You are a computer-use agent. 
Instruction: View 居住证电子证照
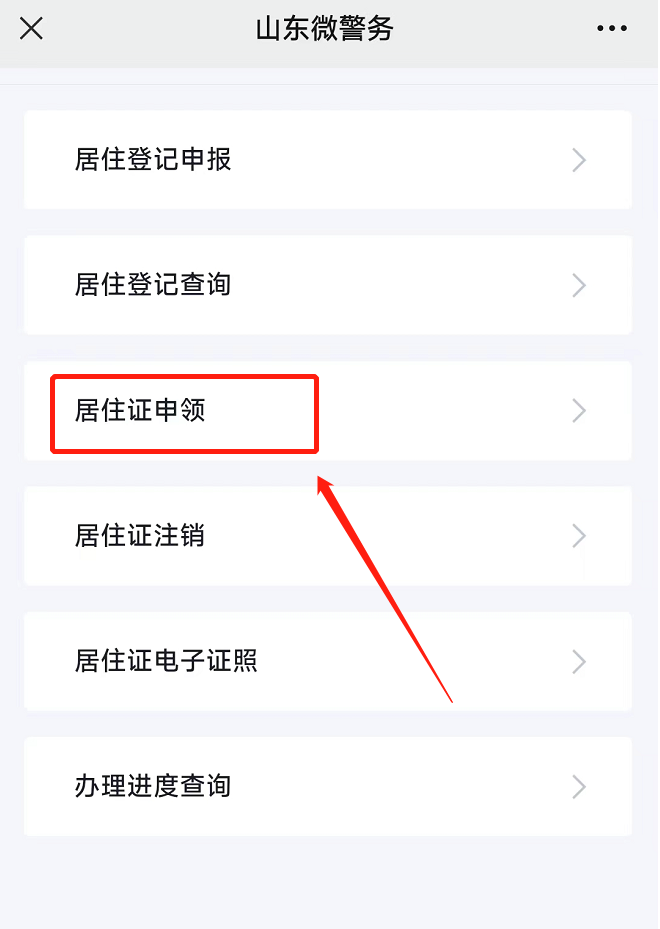point(328,661)
